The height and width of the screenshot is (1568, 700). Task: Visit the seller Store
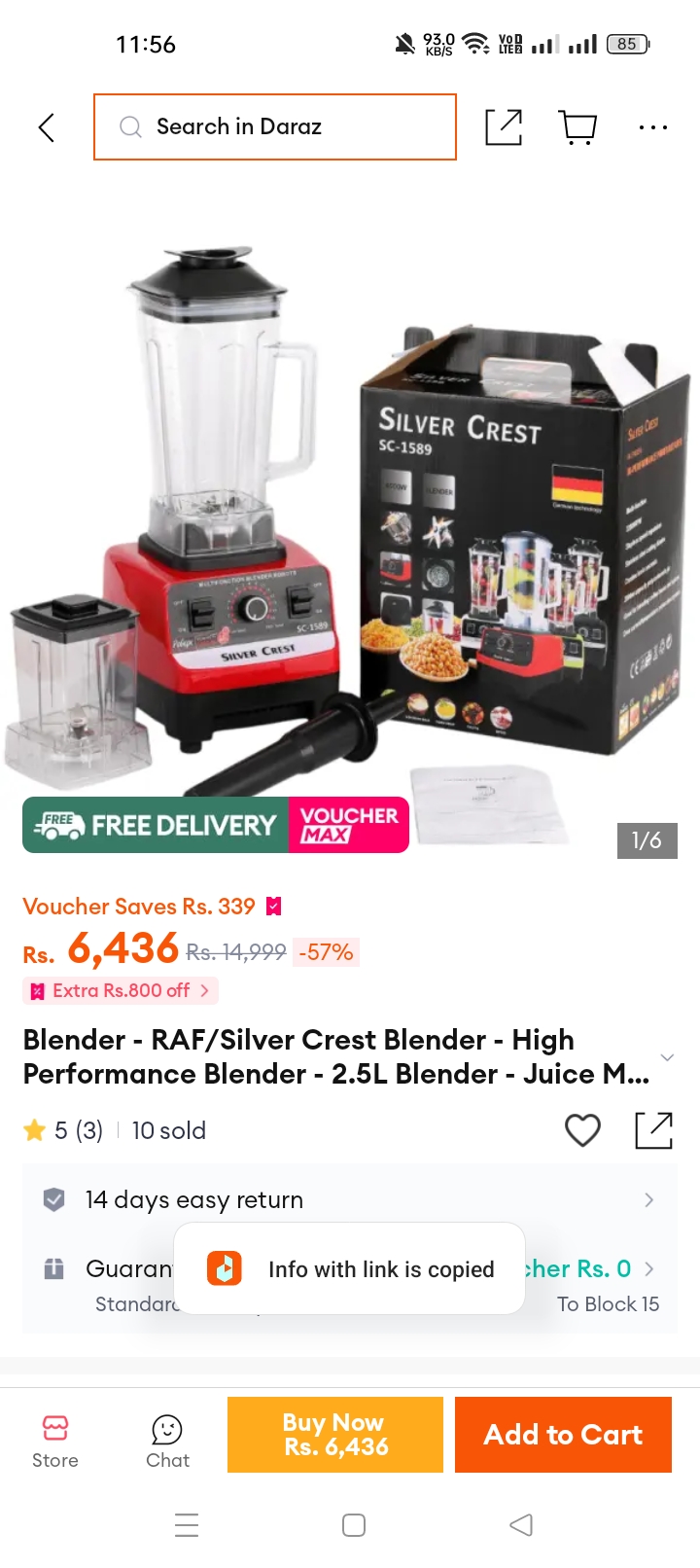coord(55,1442)
